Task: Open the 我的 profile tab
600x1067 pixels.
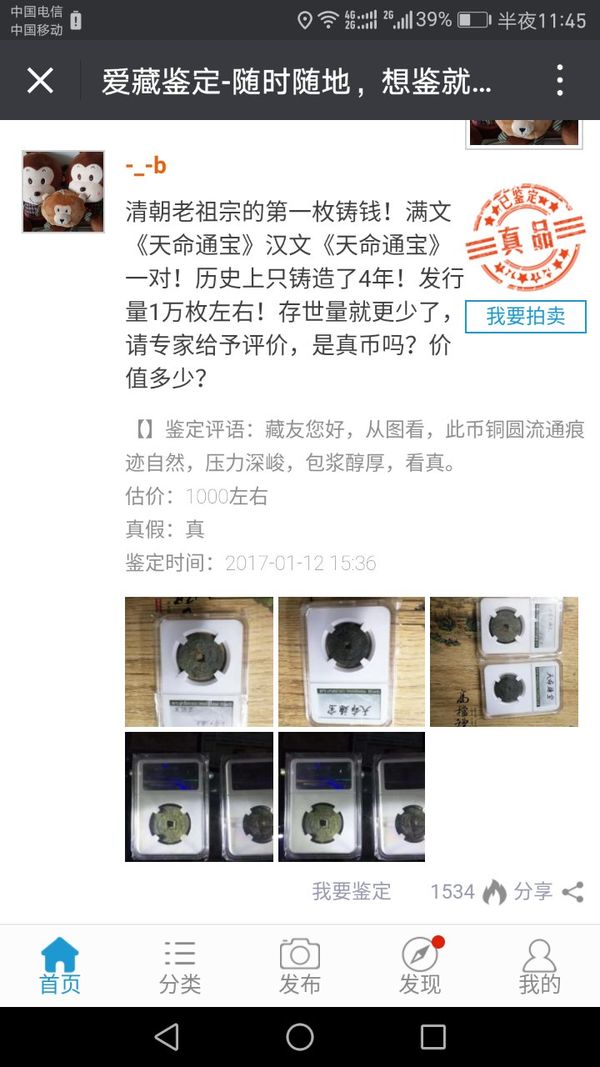Action: pos(539,966)
